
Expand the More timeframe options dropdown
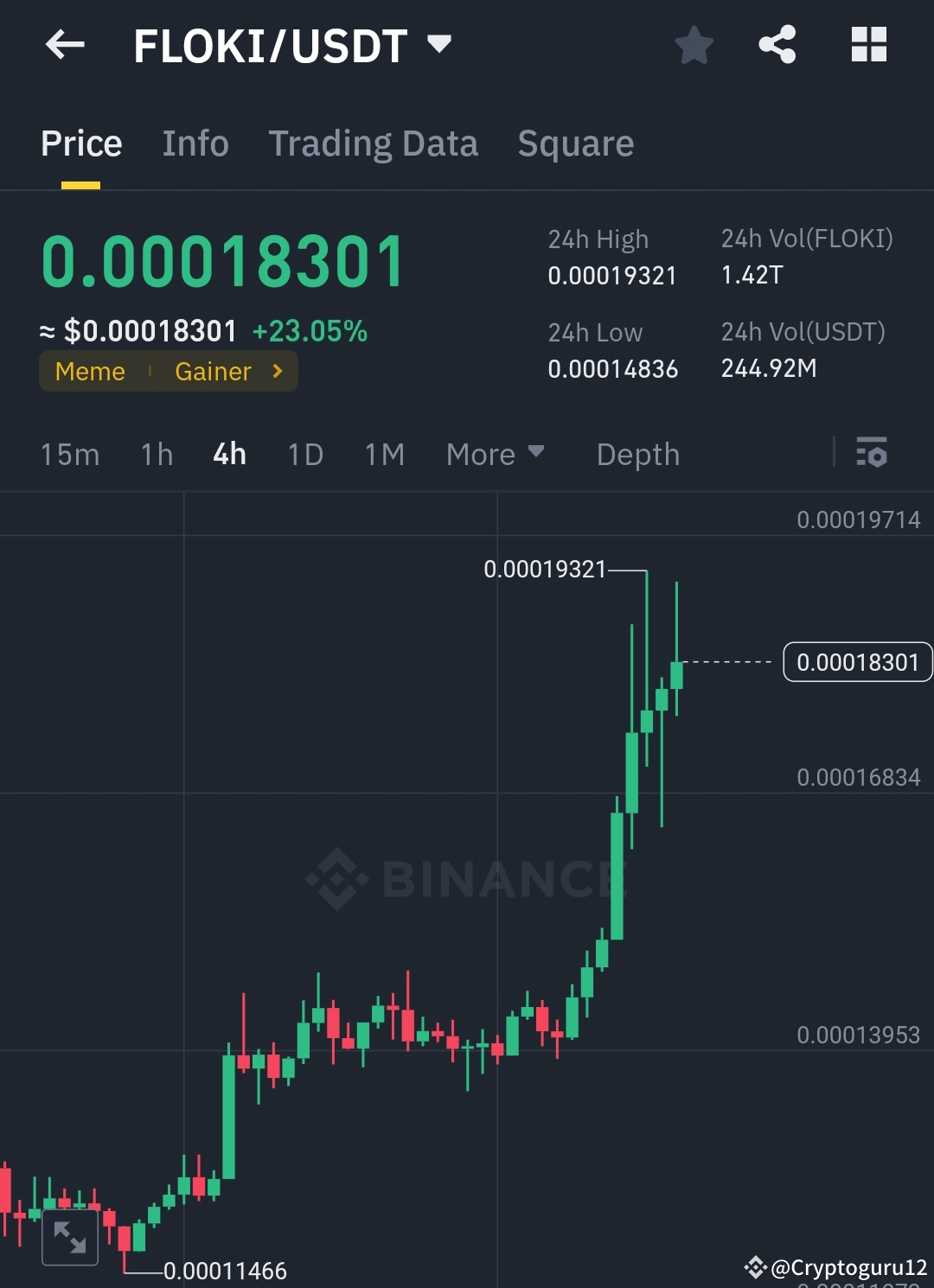pyautogui.click(x=495, y=454)
